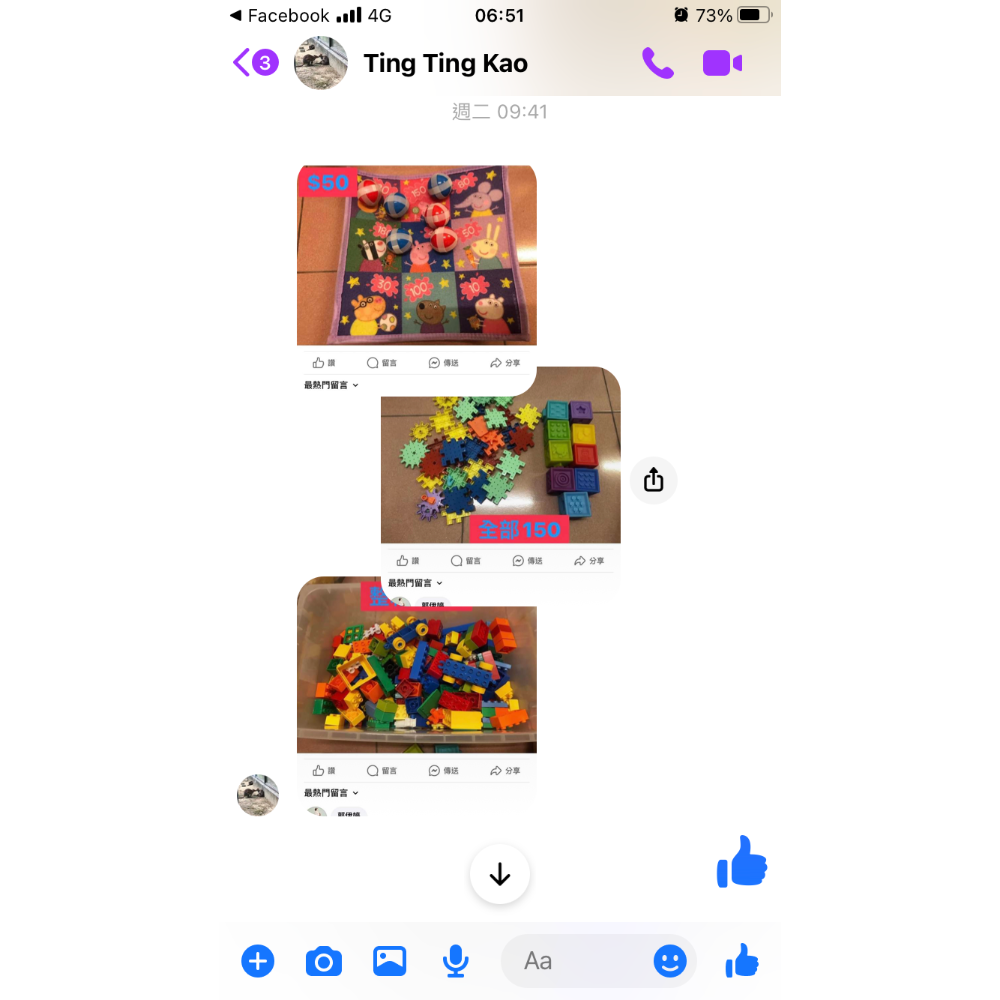Start a voice call with Ting Ting Kao

[657, 64]
